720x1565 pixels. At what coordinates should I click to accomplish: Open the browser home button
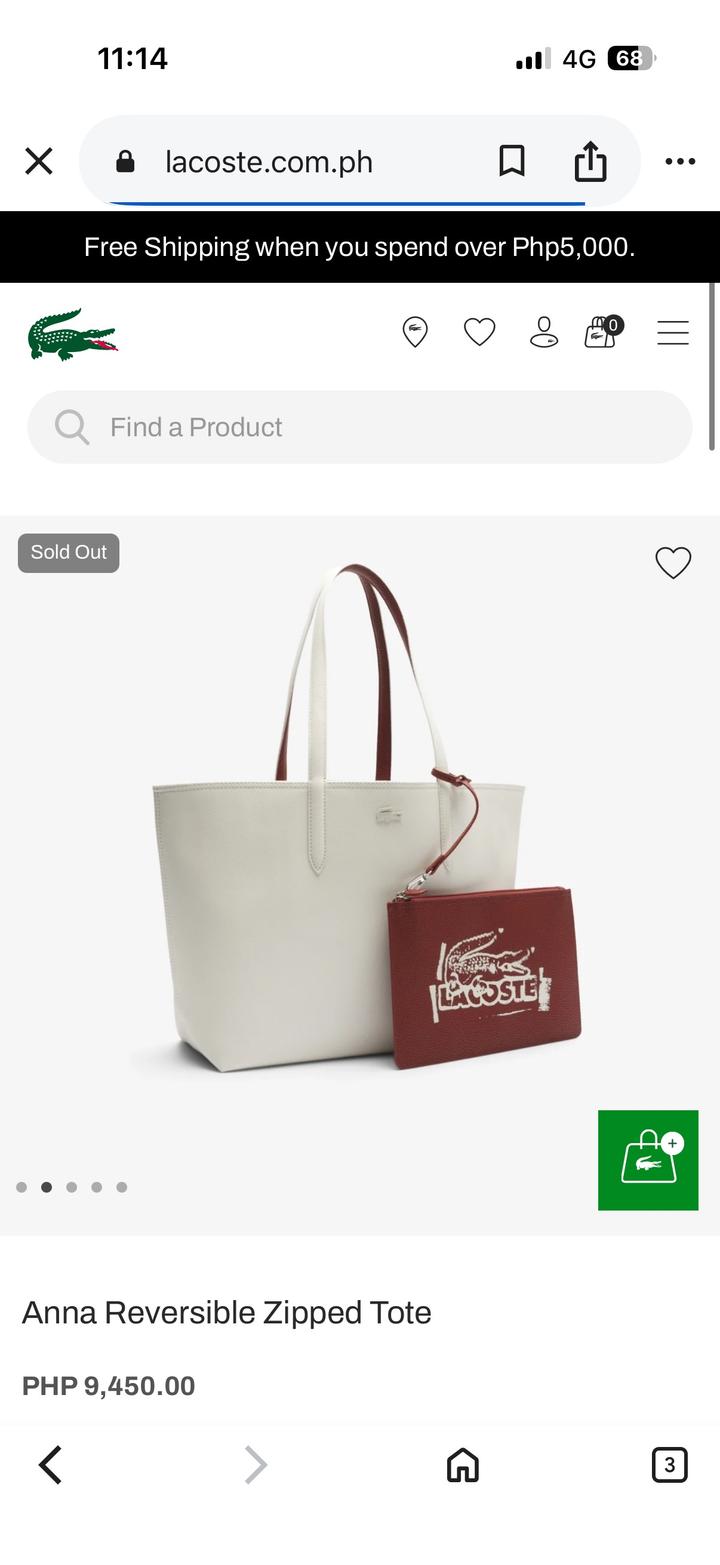click(x=462, y=1465)
